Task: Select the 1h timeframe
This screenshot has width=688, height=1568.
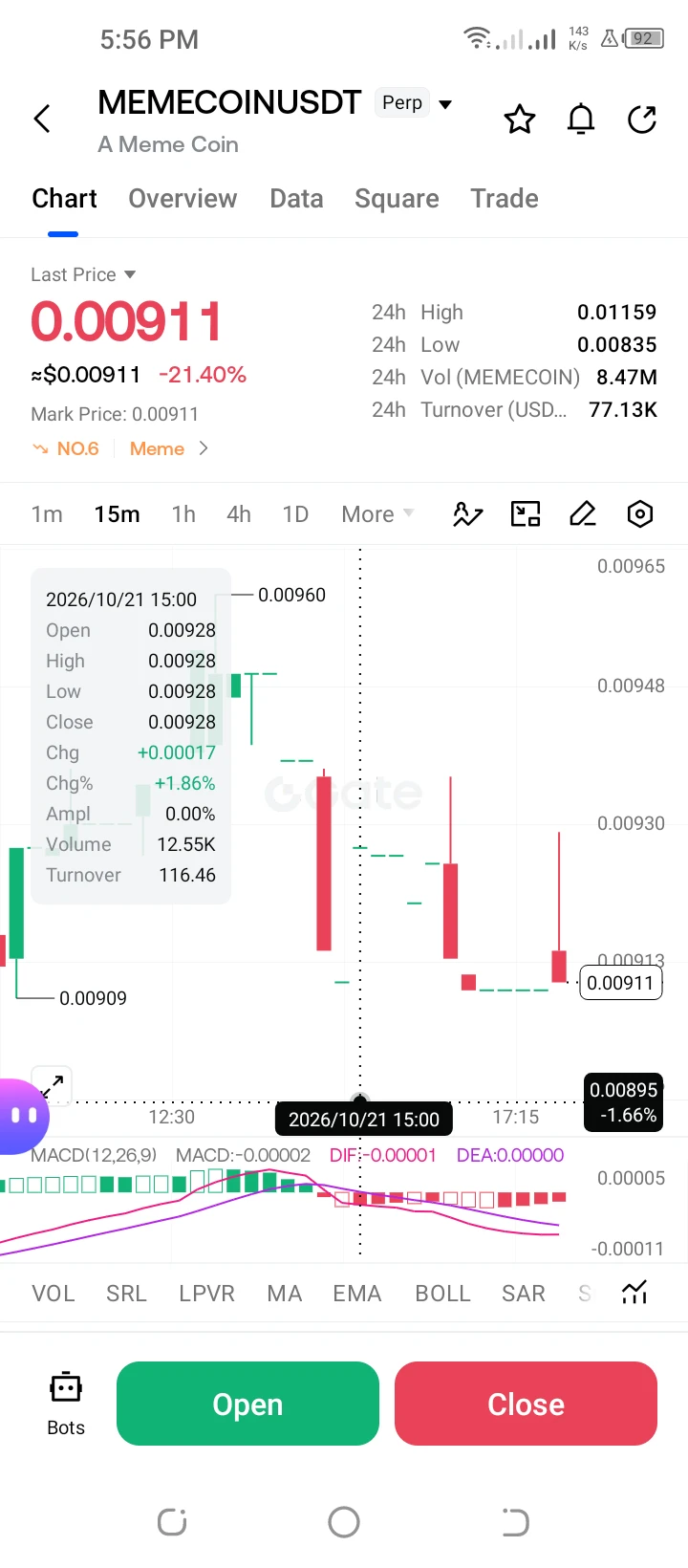Action: click(x=183, y=514)
